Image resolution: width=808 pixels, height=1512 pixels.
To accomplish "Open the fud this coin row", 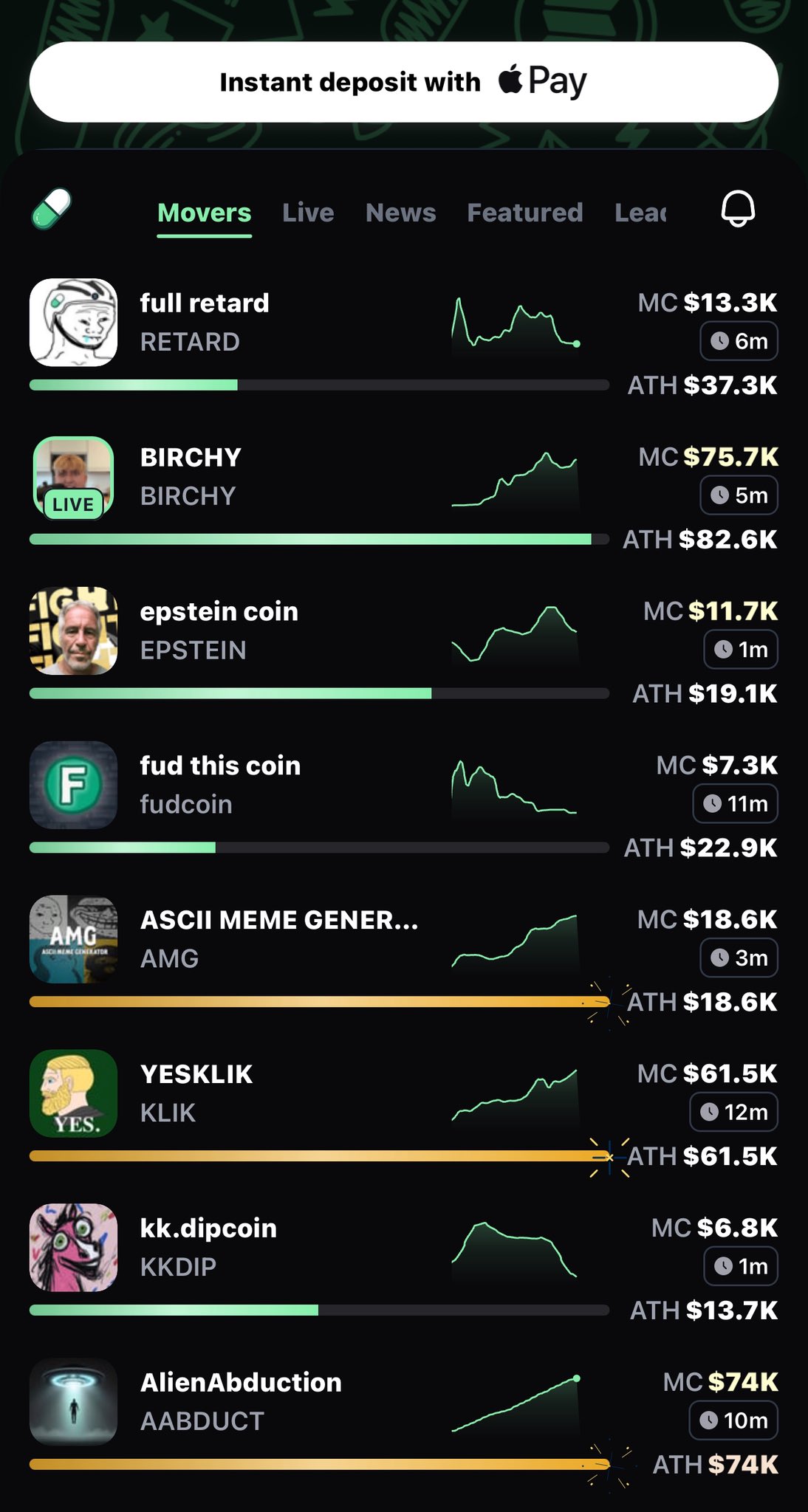I will [x=295, y=785].
